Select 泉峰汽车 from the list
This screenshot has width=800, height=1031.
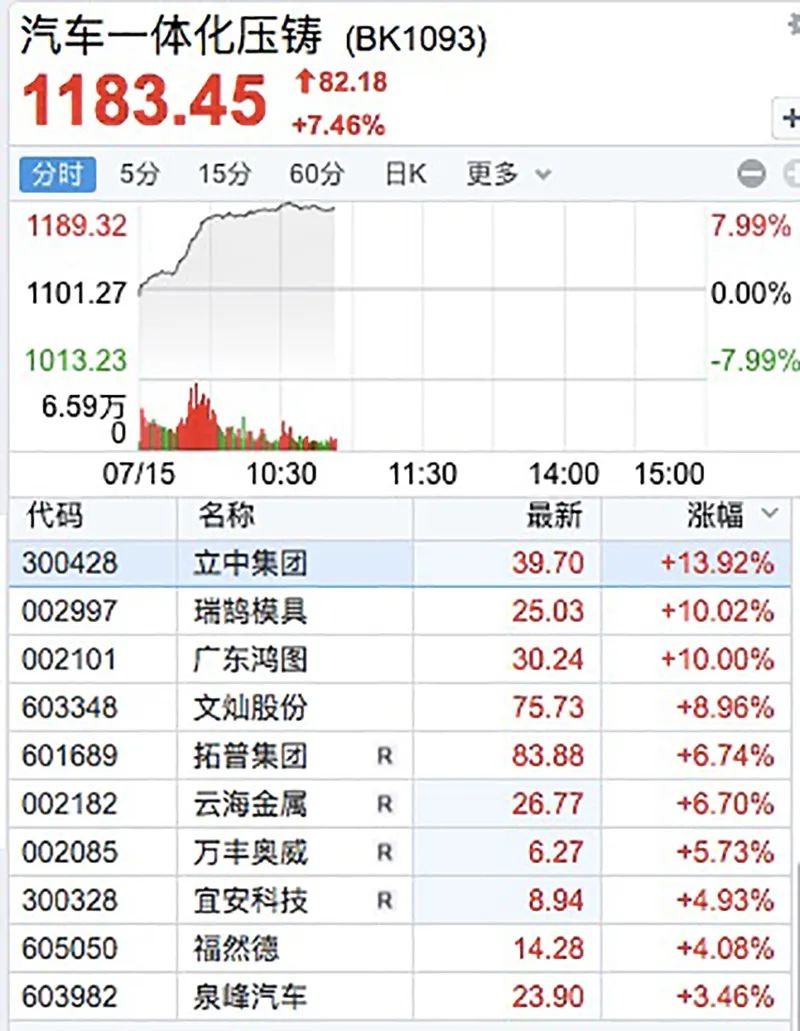pyautogui.click(x=250, y=996)
